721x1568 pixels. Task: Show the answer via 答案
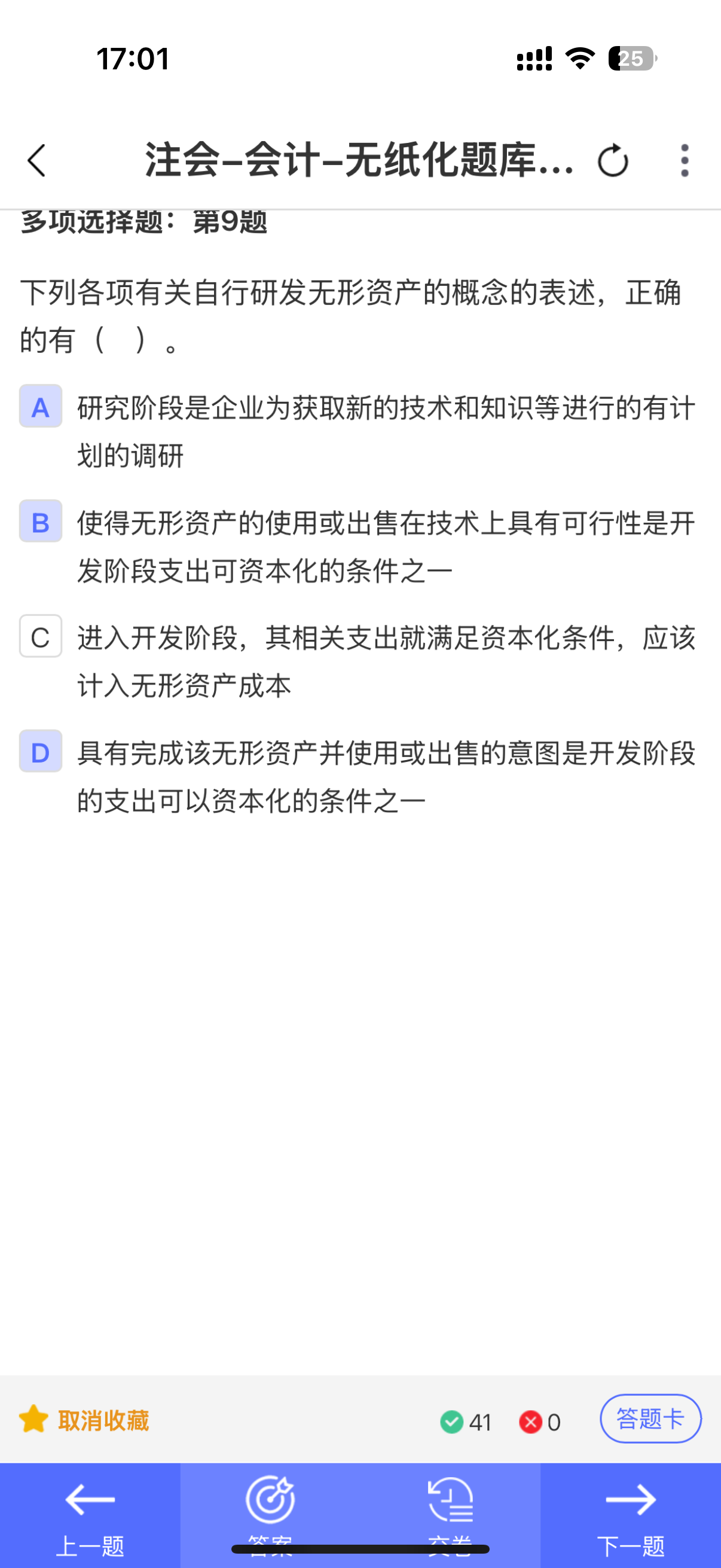point(270,1514)
